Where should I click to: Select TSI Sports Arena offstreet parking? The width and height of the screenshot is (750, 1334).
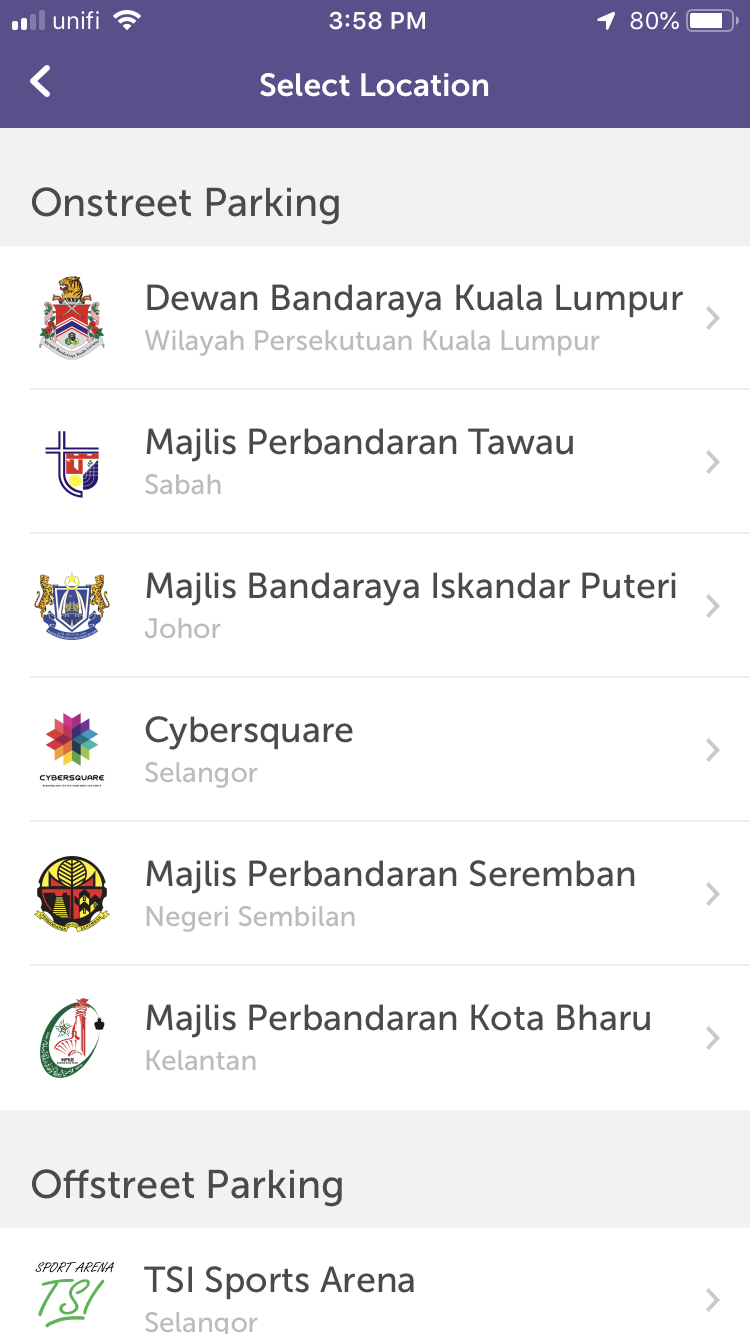click(x=375, y=1282)
